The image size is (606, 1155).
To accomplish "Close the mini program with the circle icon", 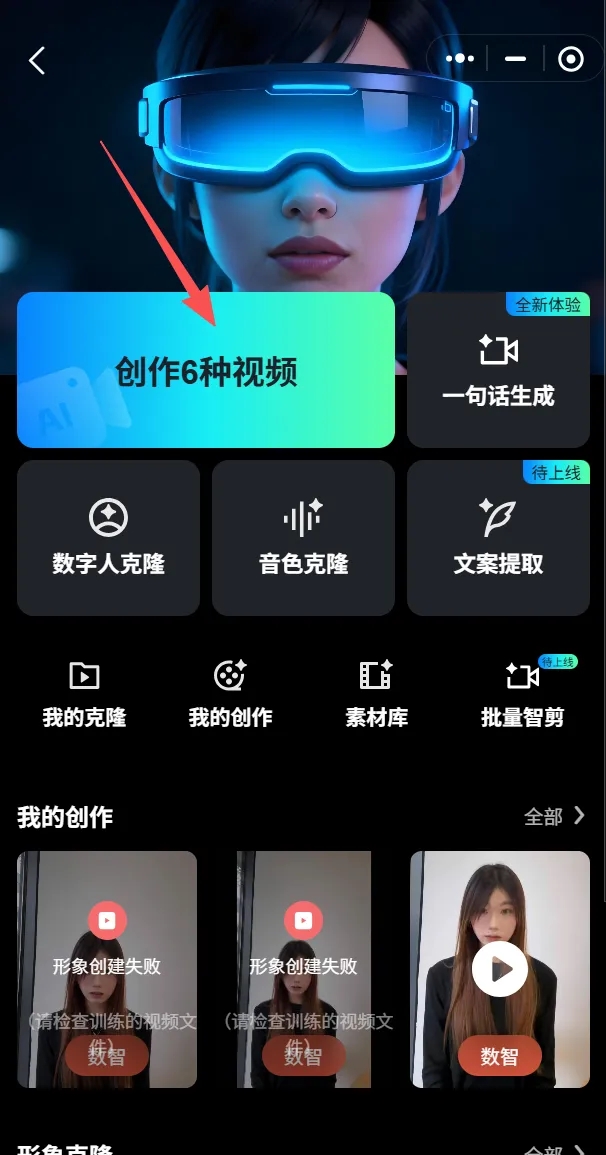I will pyautogui.click(x=571, y=60).
